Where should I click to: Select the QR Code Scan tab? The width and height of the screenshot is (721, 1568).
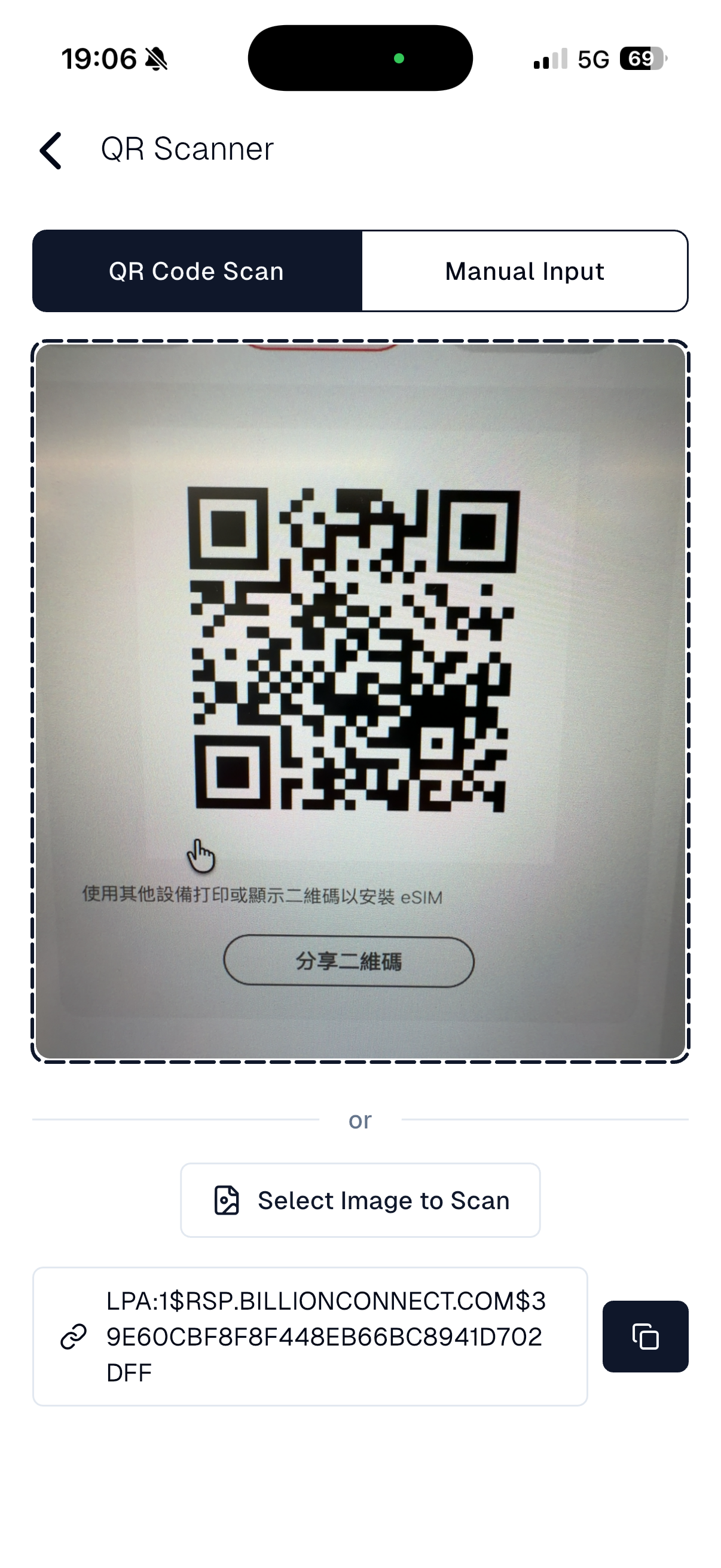[197, 271]
